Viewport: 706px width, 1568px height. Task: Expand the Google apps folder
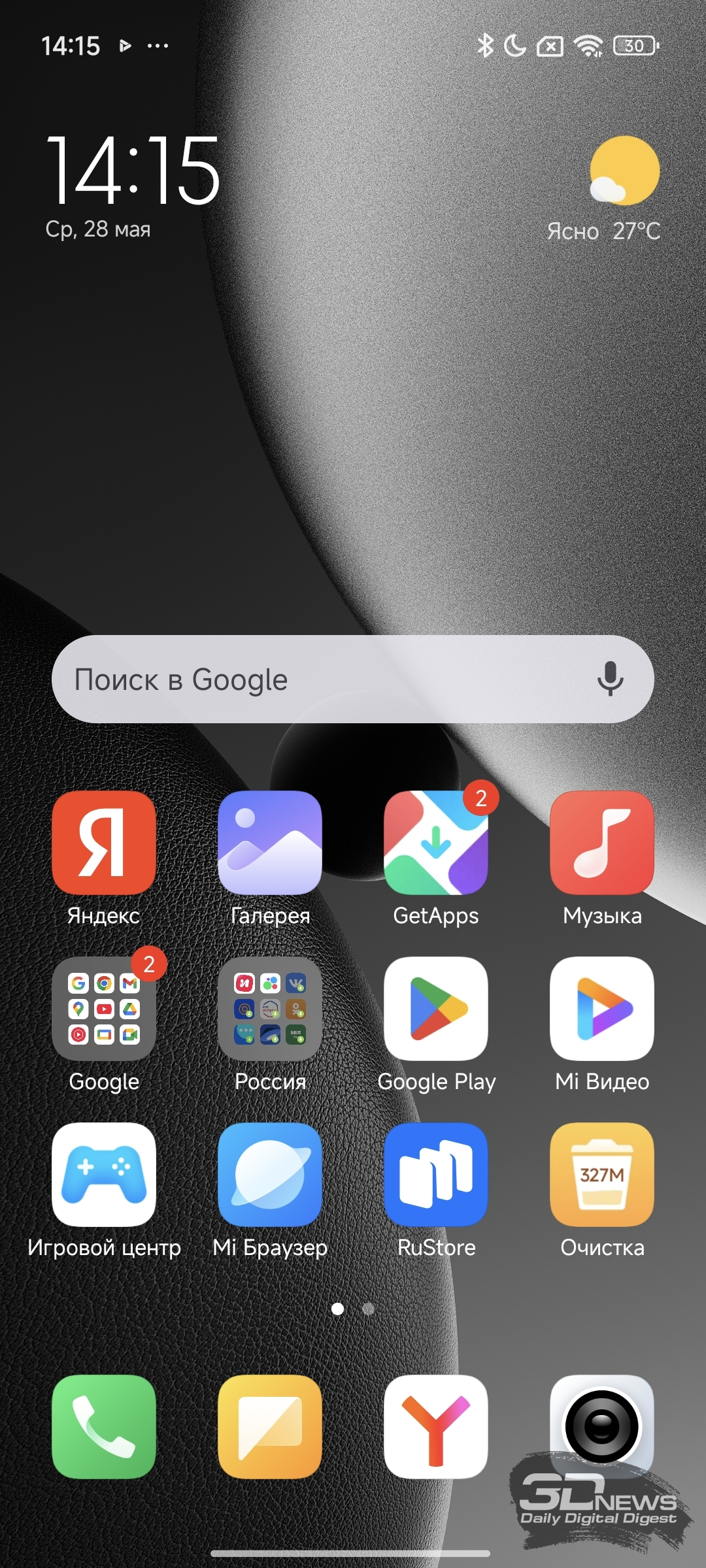[104, 1009]
